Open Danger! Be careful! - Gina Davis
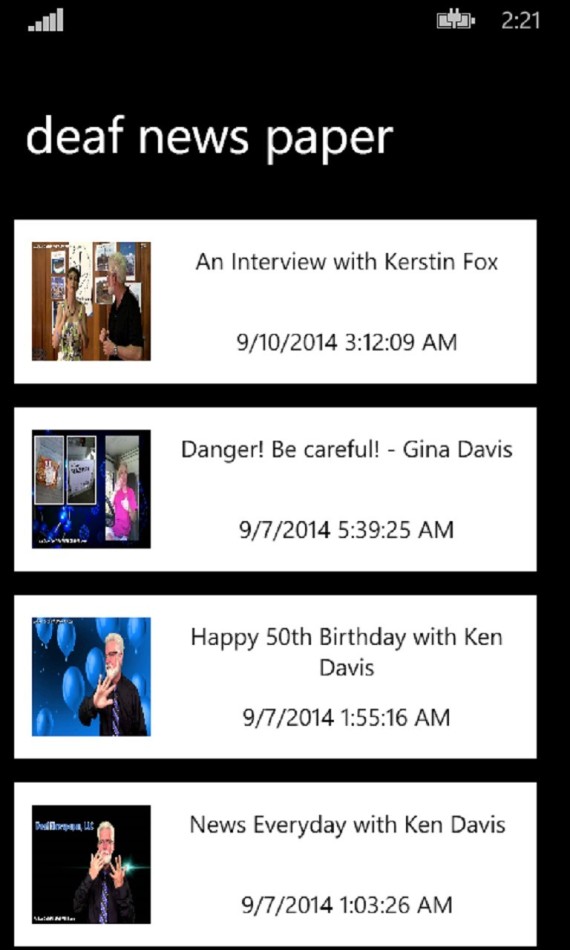This screenshot has width=570, height=950. (x=275, y=489)
